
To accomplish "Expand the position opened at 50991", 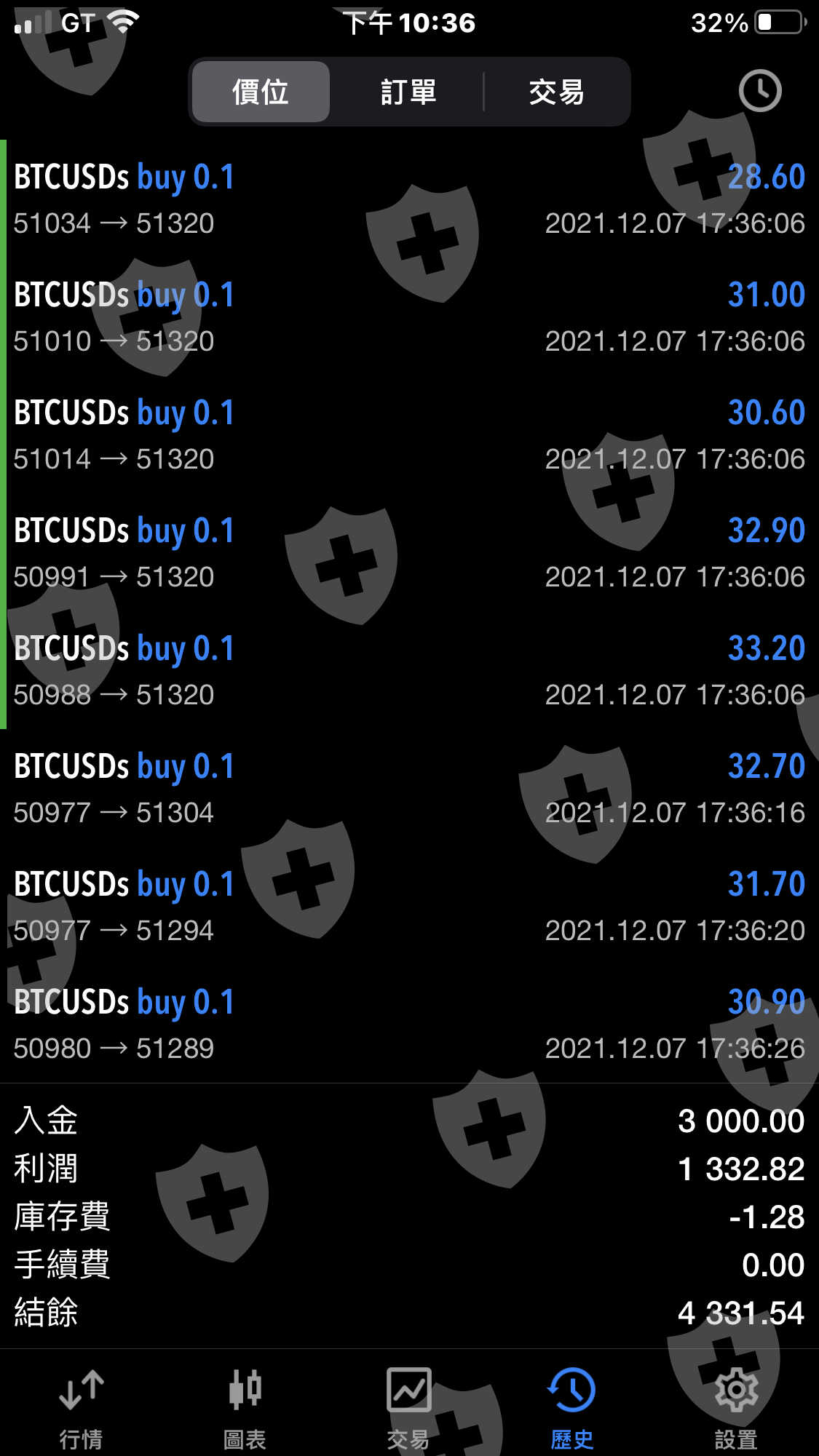I will 409,552.
